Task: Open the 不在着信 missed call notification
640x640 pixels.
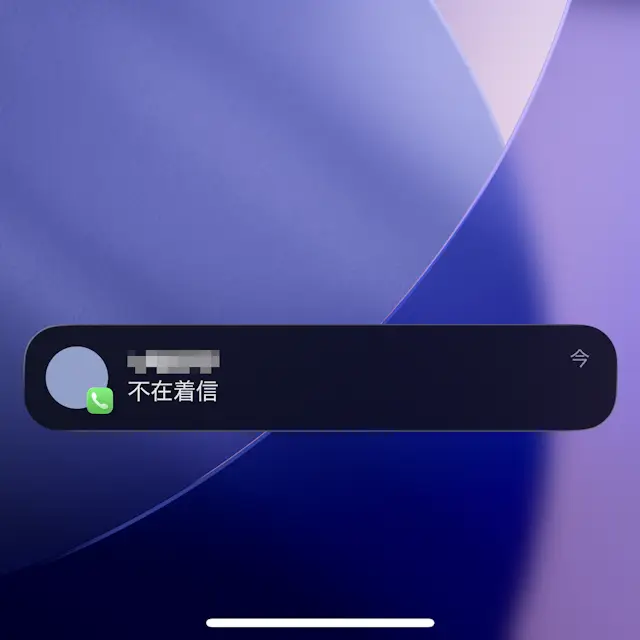Action: tap(320, 378)
